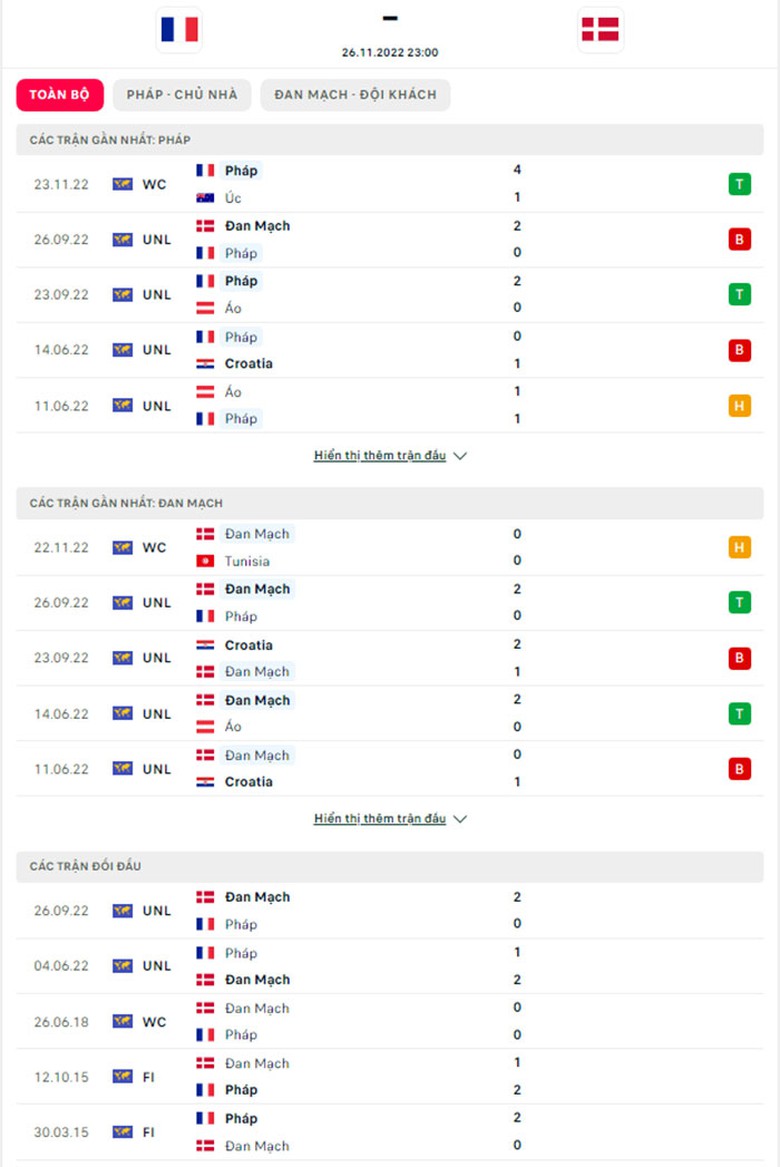Open Denmark team page from header flag
The height and width of the screenshot is (1167, 780).
pyautogui.click(x=601, y=30)
